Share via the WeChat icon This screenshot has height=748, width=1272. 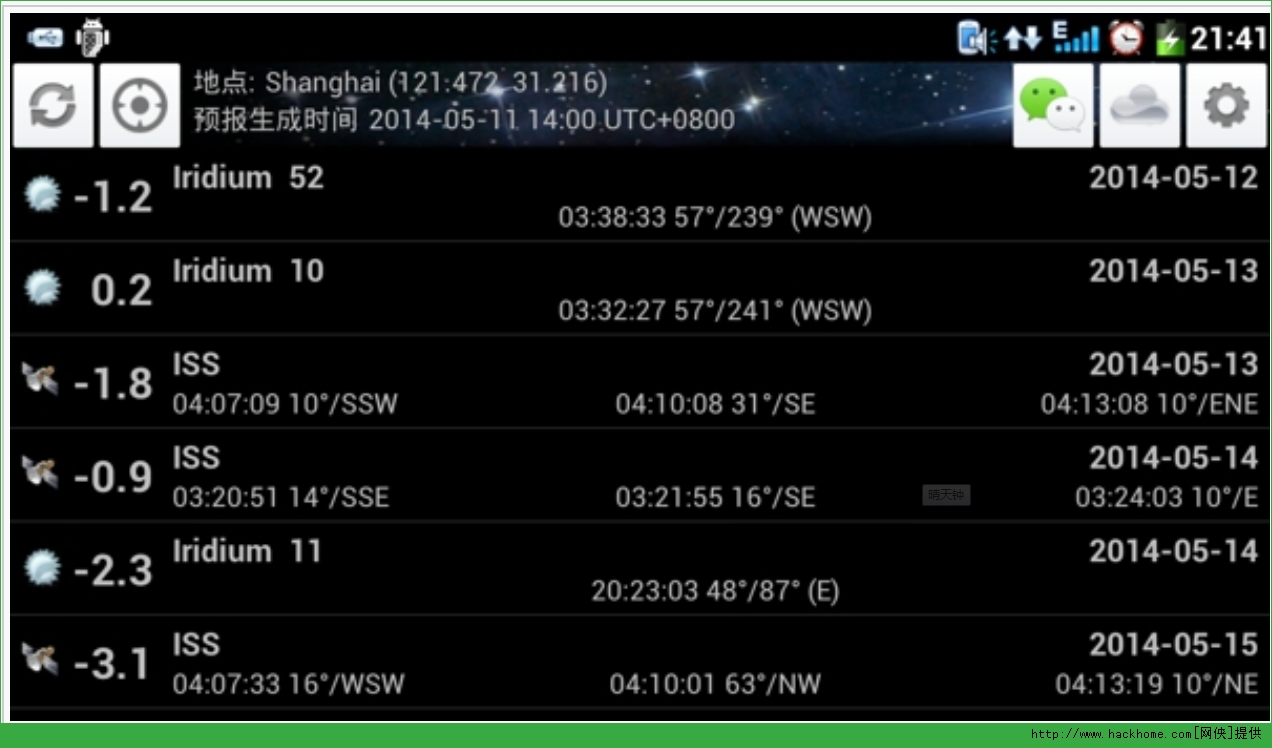point(1052,106)
